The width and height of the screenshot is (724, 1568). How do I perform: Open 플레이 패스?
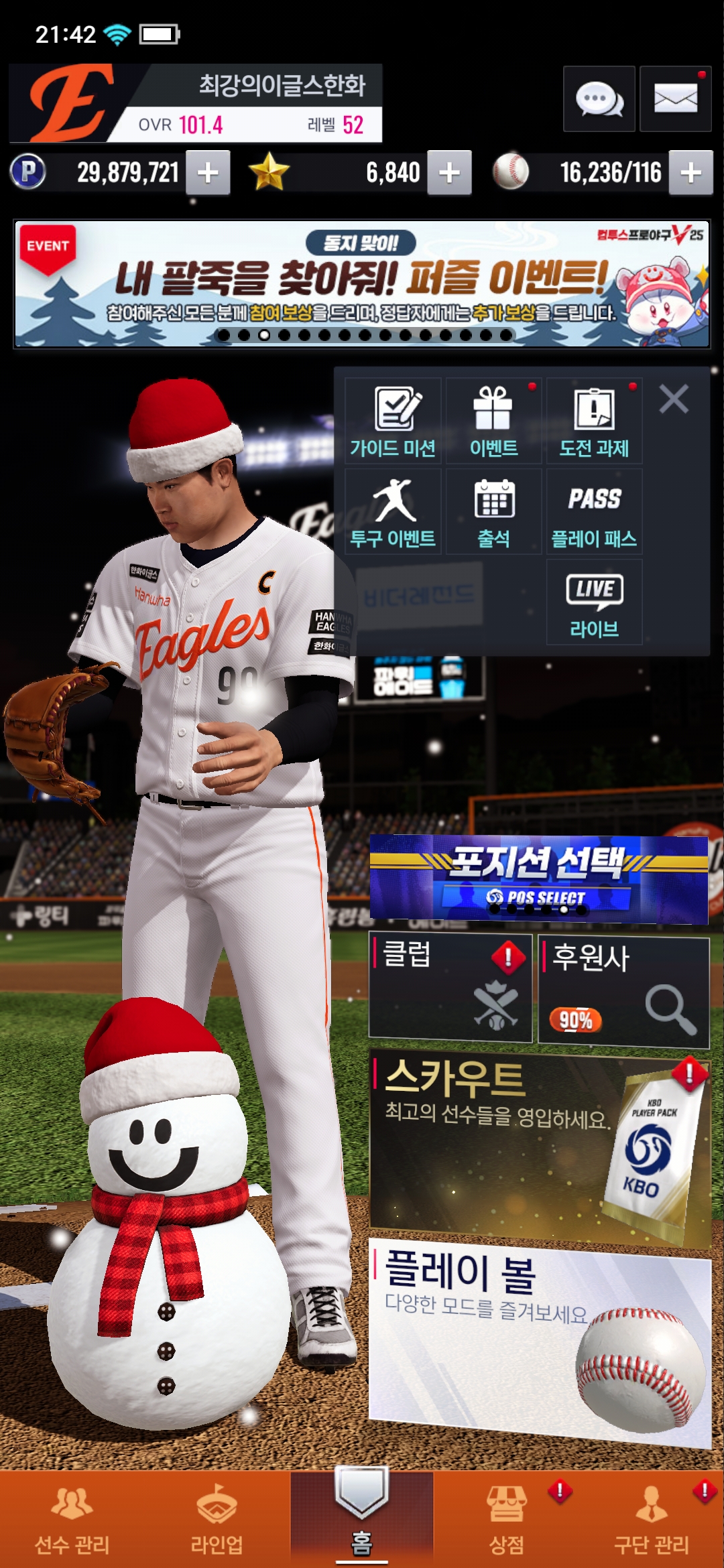594,512
